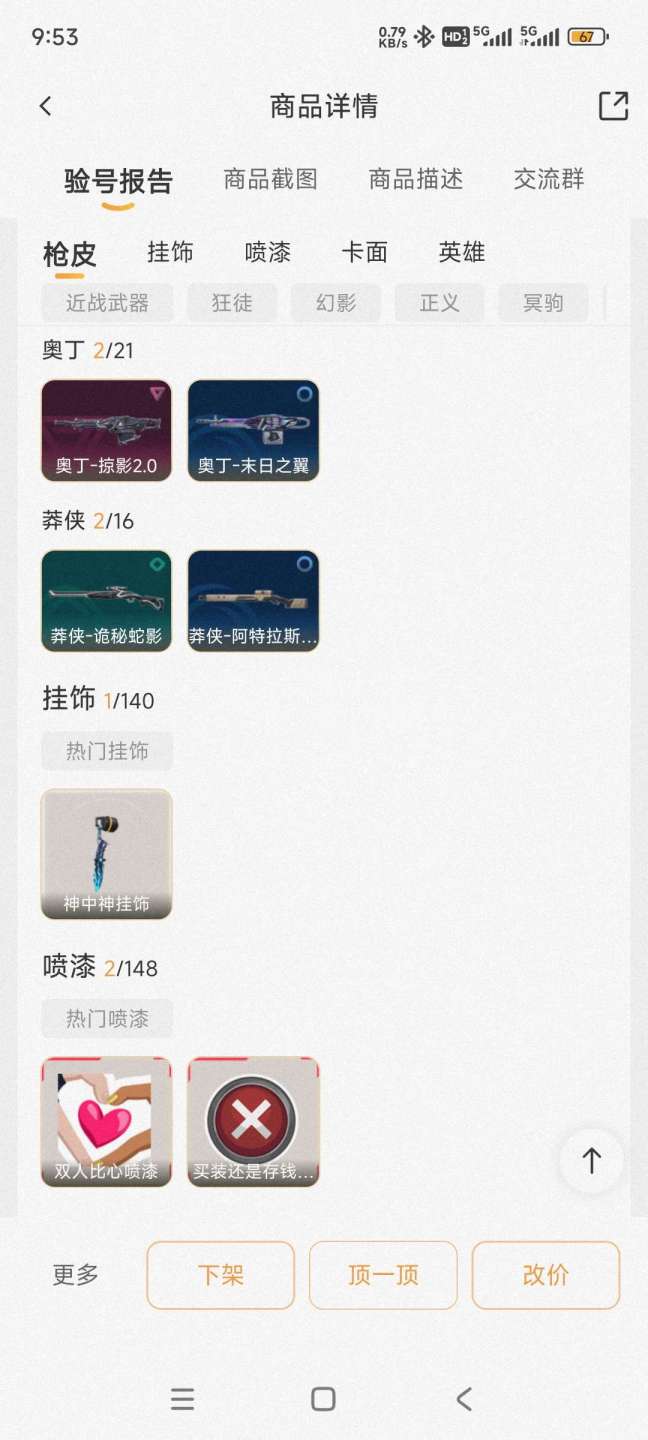
Task: Bump the listing with 顶一顶
Action: click(383, 1275)
